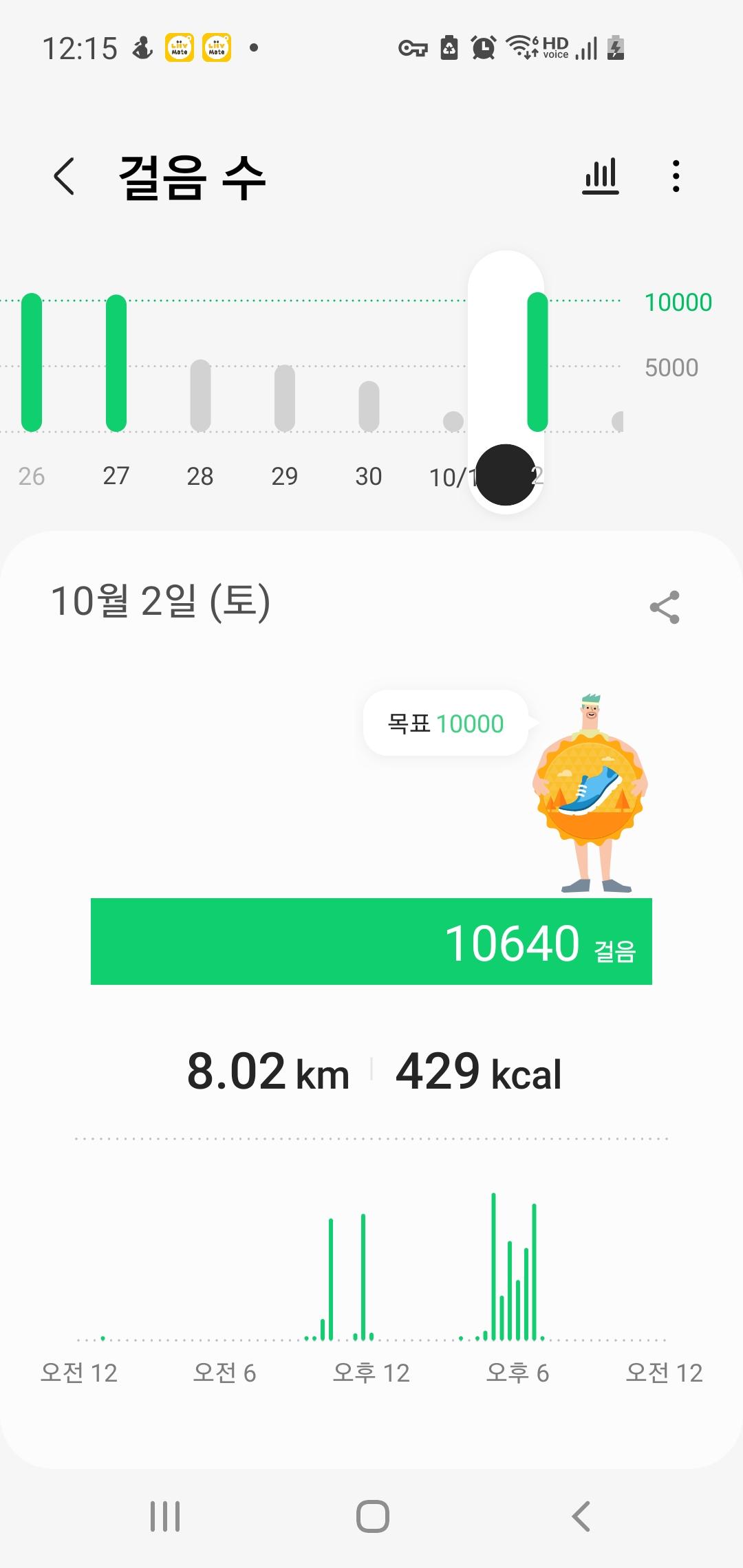This screenshot has width=743, height=1568.
Task: Select the bar for day 28
Action: tap(200, 396)
